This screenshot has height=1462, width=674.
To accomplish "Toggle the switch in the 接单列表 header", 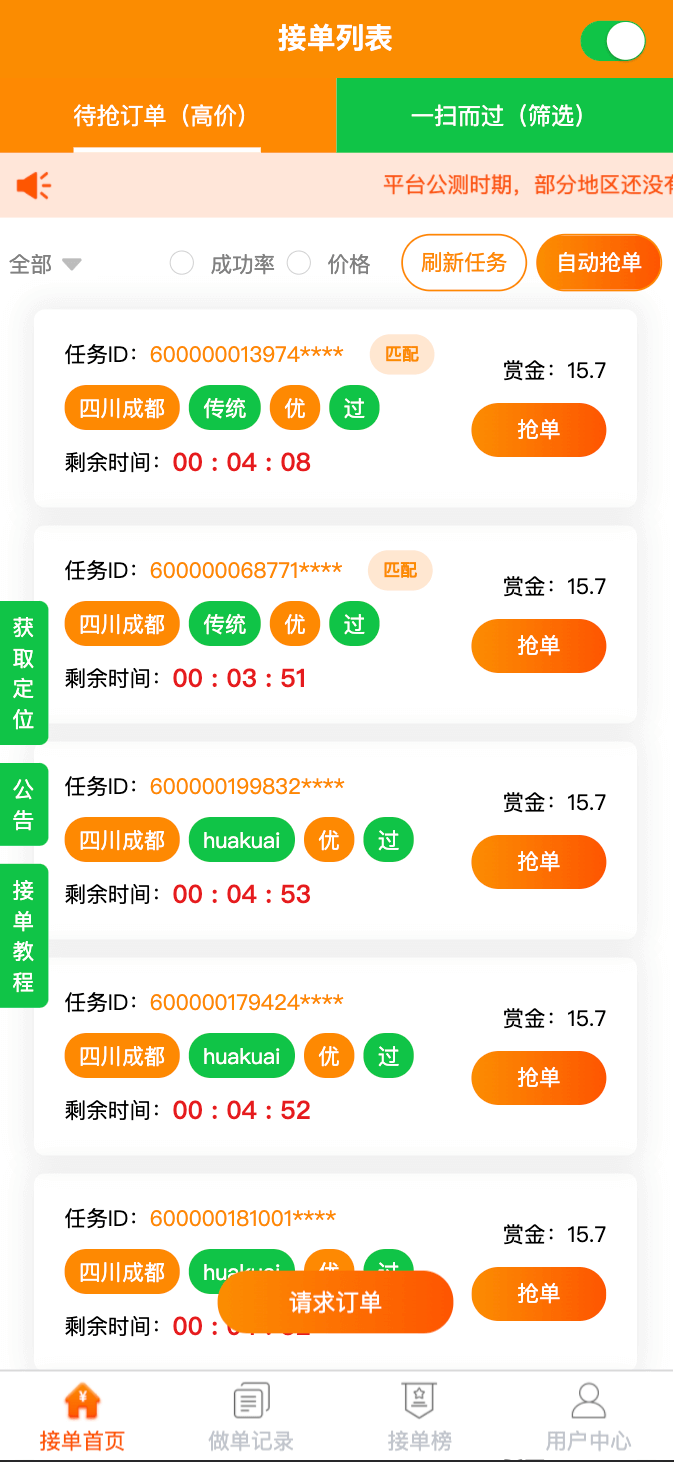I will [613, 41].
